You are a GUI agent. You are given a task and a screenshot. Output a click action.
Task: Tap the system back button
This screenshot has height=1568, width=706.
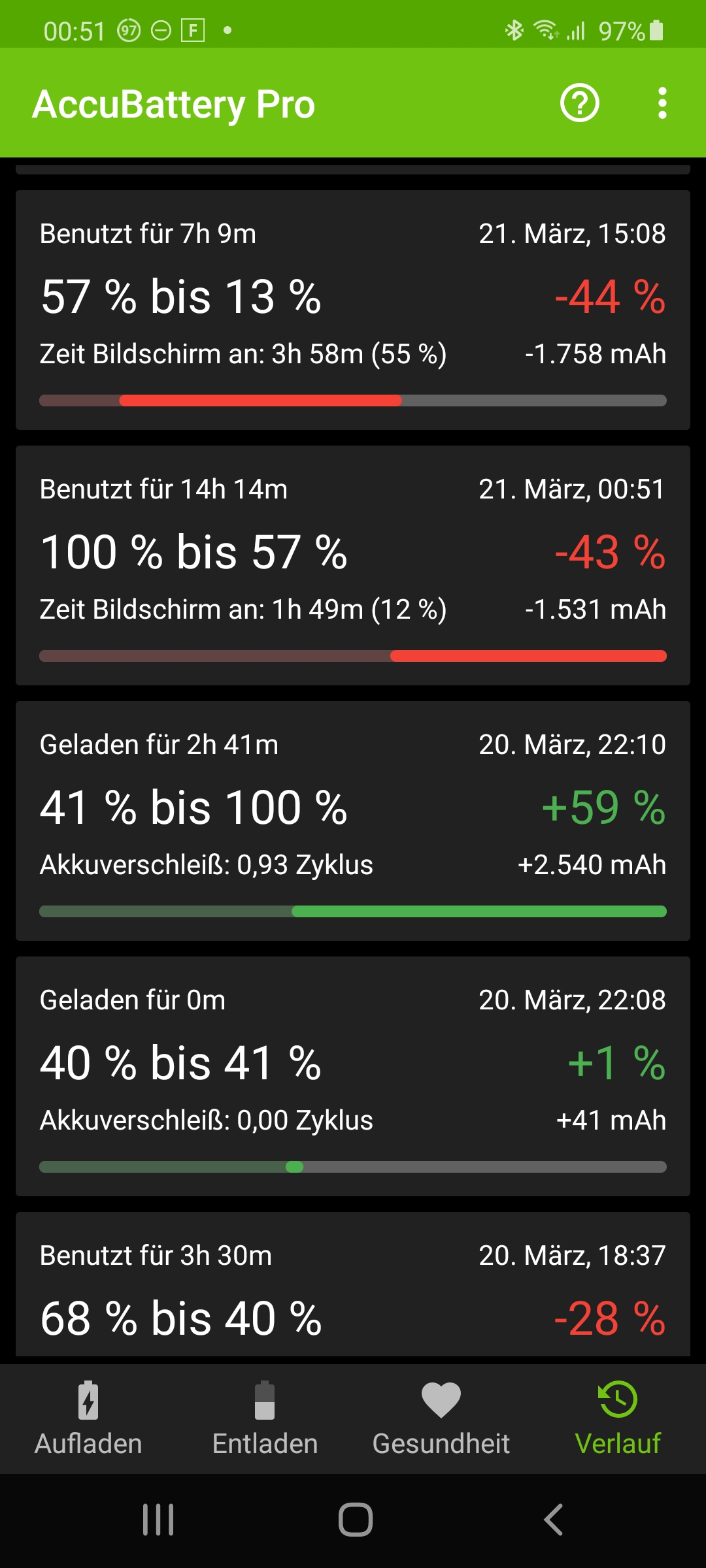[553, 1520]
